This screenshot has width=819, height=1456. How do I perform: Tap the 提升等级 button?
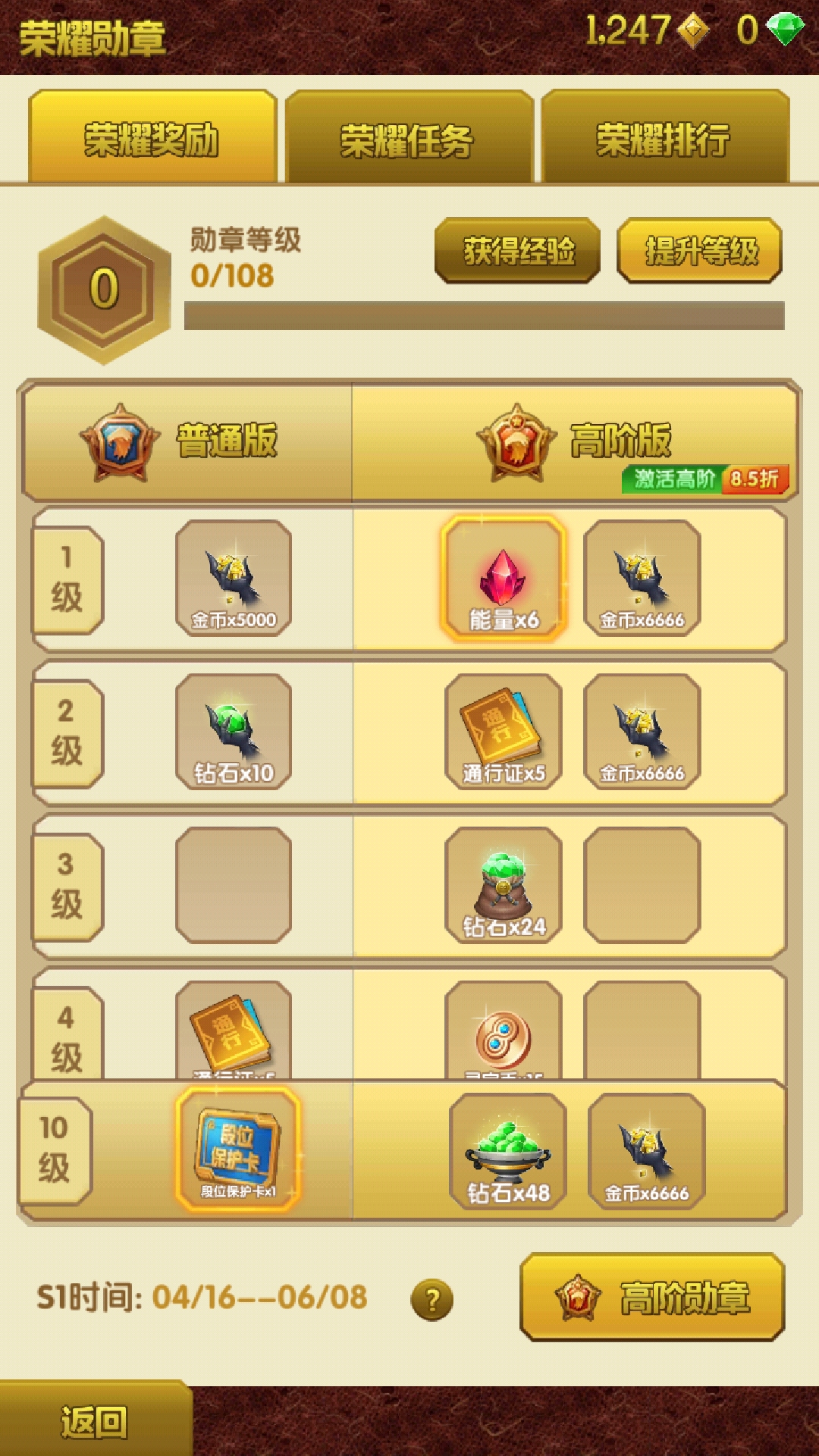[699, 250]
